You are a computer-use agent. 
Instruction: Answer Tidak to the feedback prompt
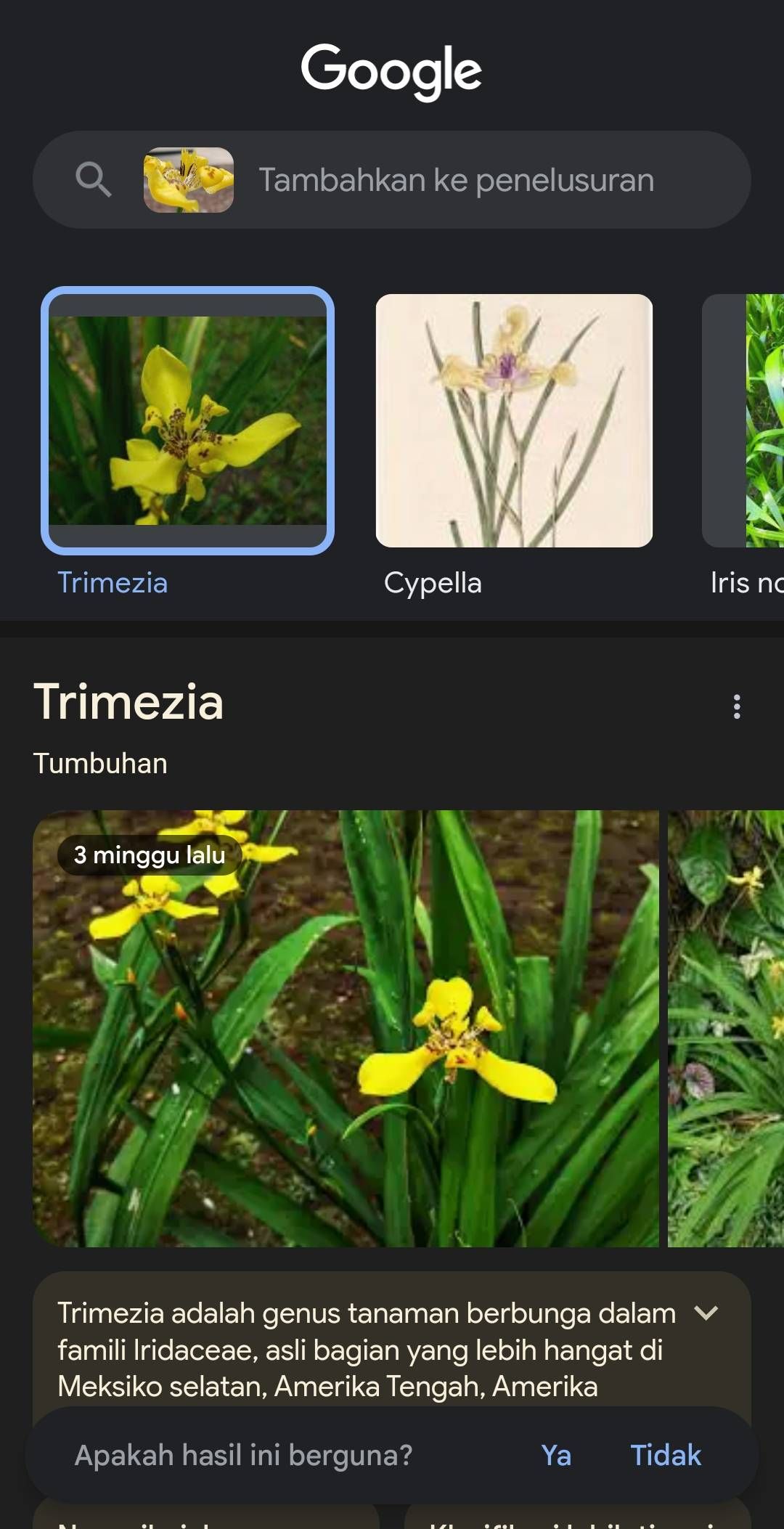(x=665, y=1455)
